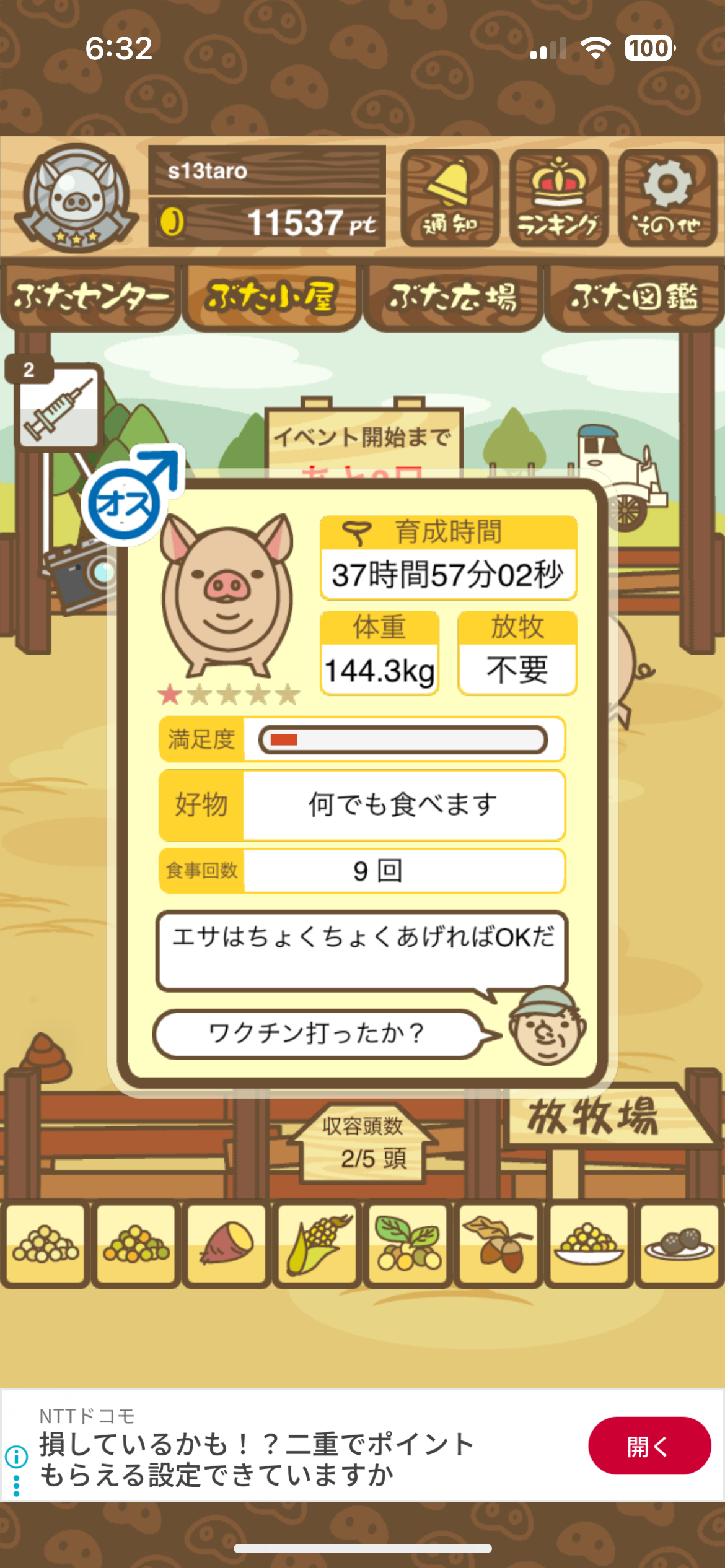Select the corn feed

tap(317, 1244)
